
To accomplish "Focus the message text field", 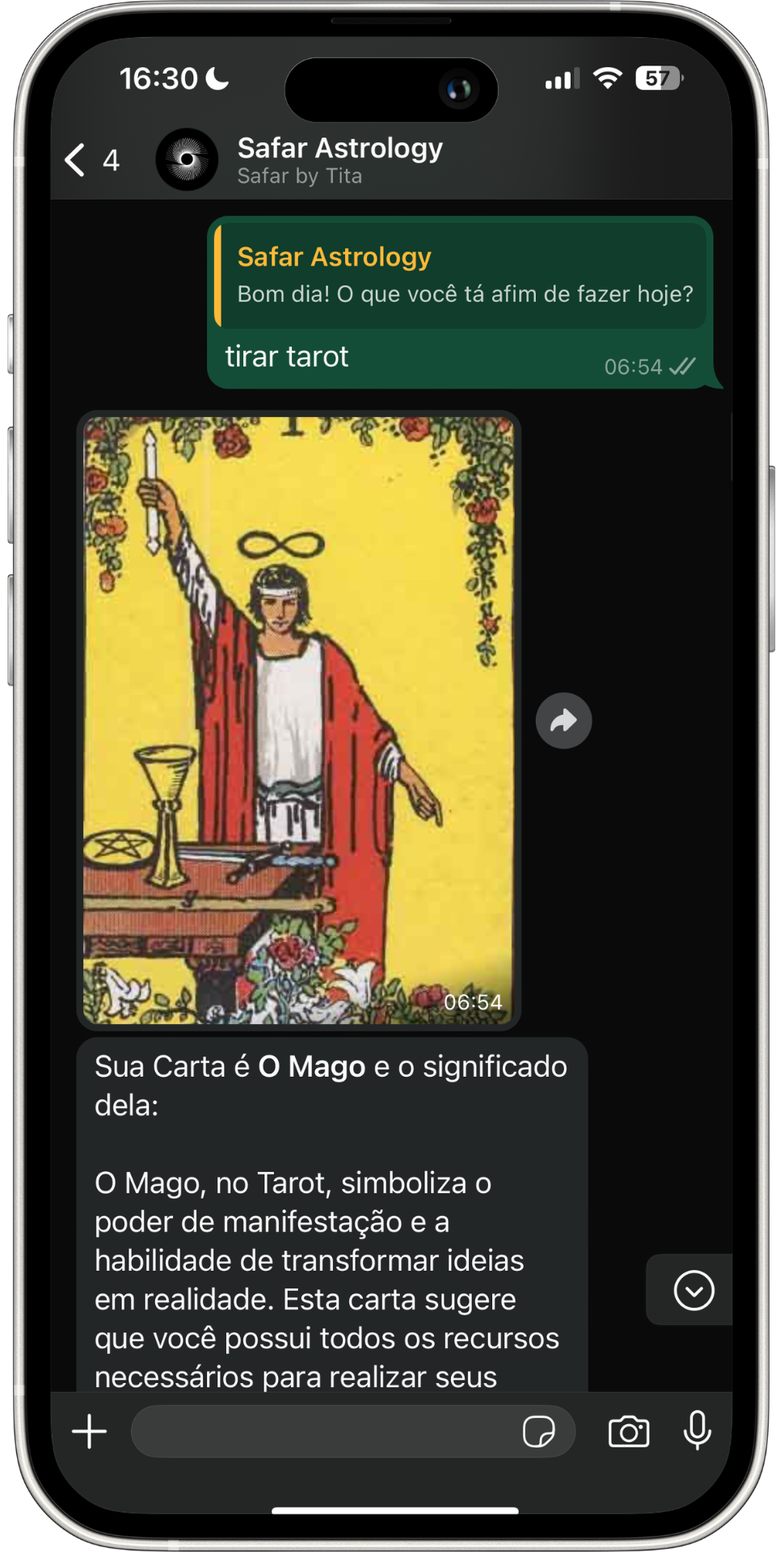I will tap(323, 1432).
